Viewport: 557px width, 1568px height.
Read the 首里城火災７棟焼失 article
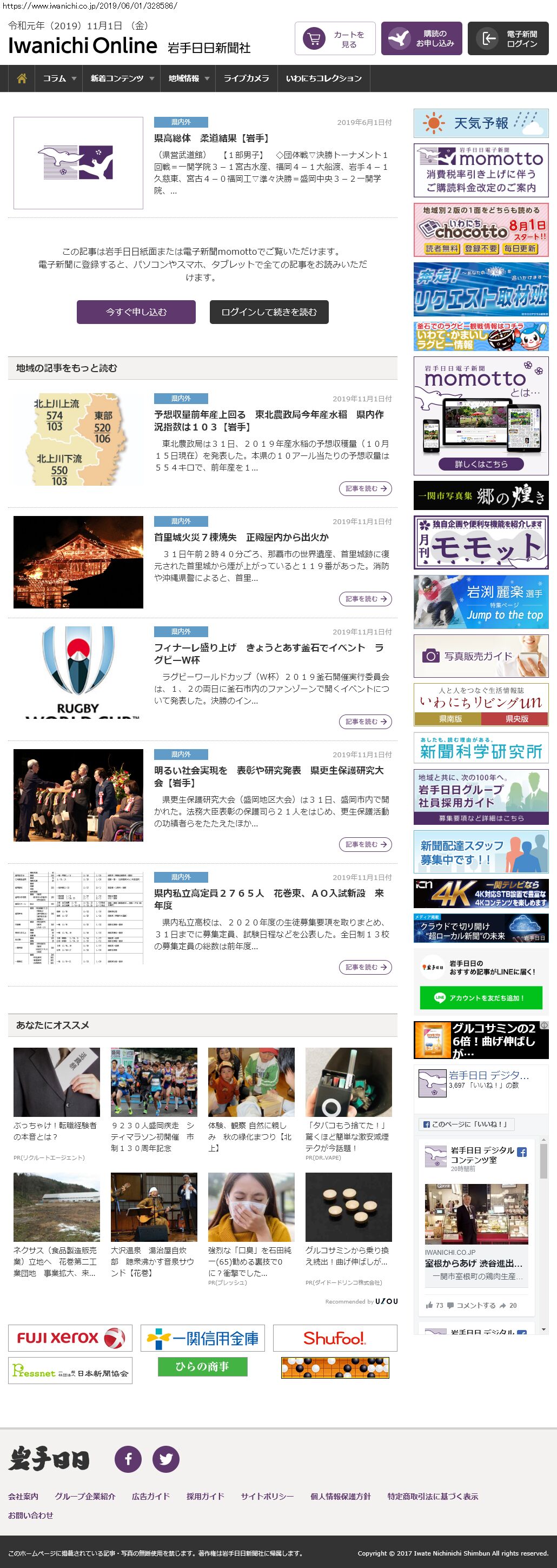tap(241, 538)
